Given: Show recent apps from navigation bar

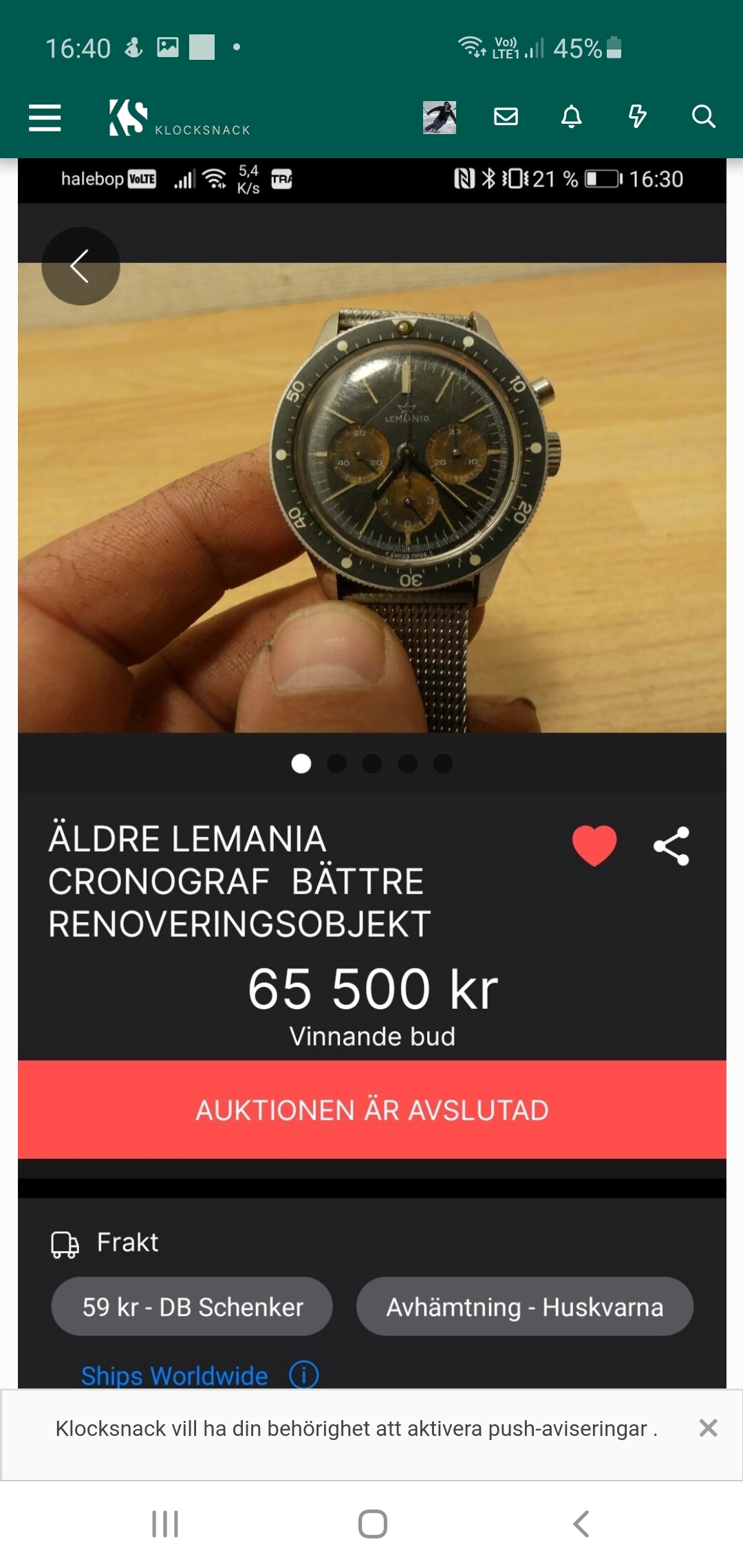Looking at the screenshot, I should [165, 1524].
